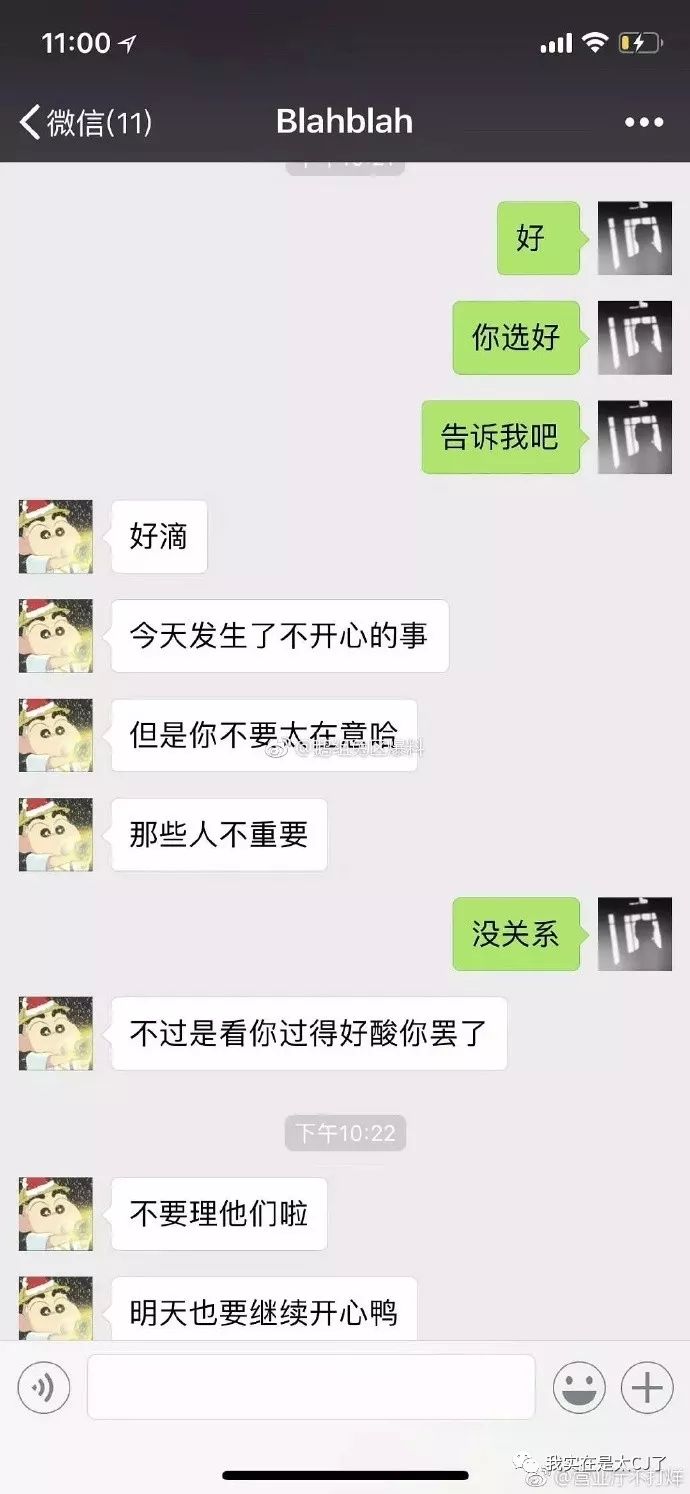
Task: Open contact avatar beside 好滴
Action: [56, 537]
